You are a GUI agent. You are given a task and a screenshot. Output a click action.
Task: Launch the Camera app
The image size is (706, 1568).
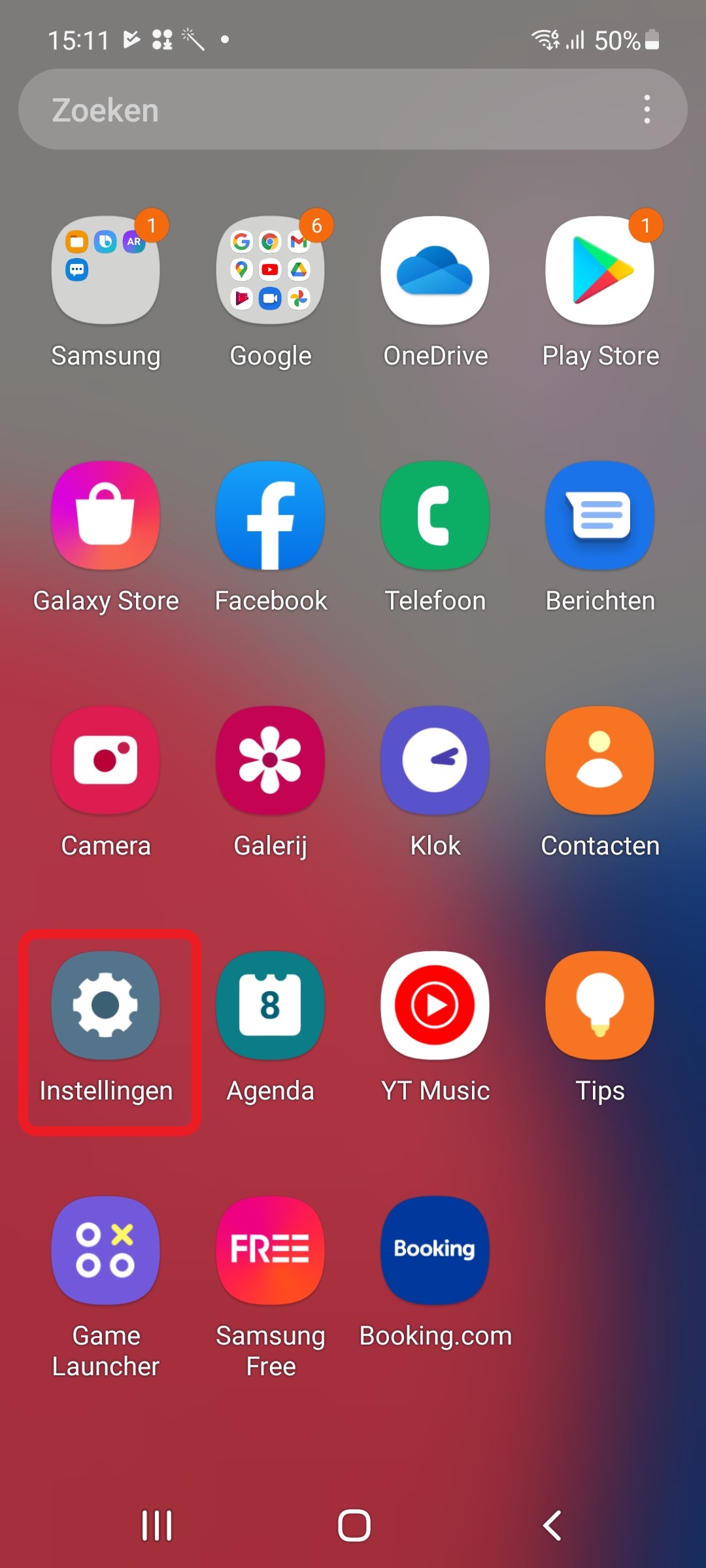click(106, 760)
